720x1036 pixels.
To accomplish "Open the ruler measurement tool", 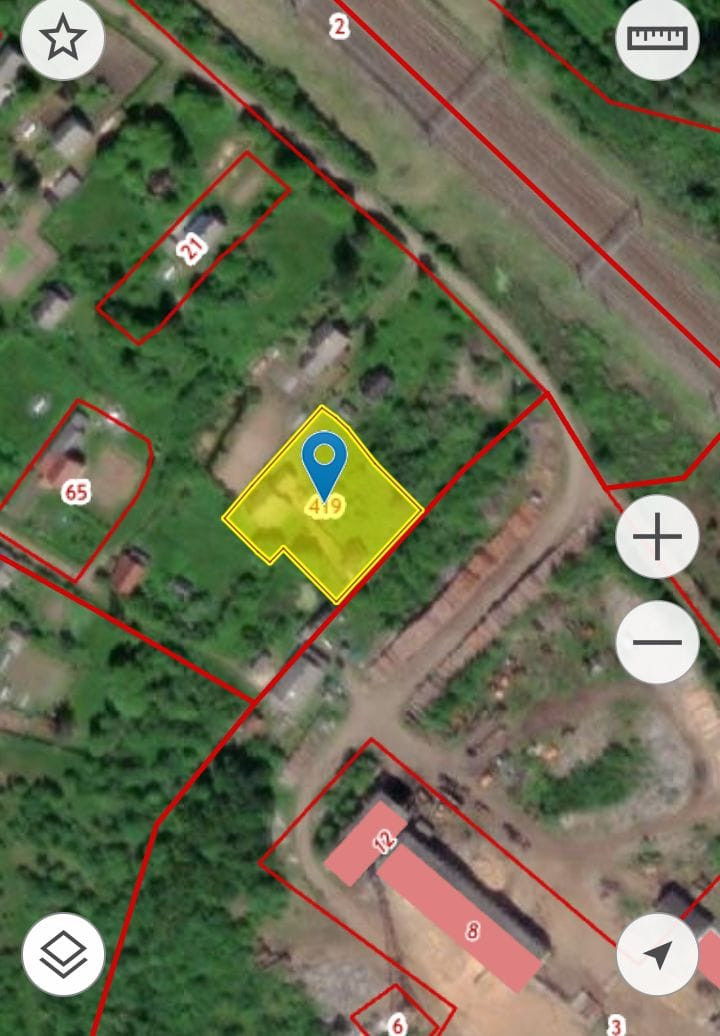I will coord(657,38).
